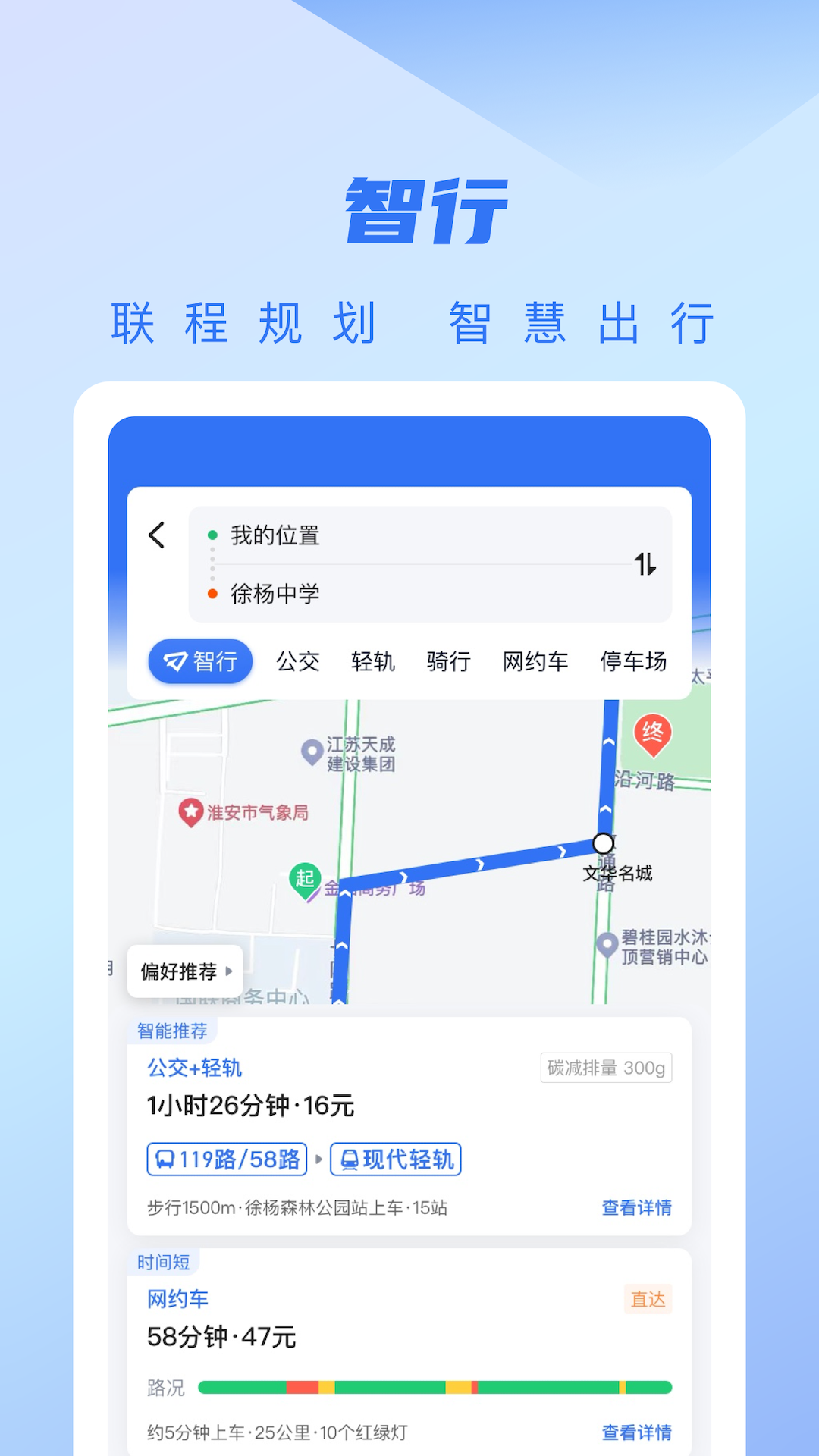Expand the 偏好推荐 preference panel

[184, 971]
